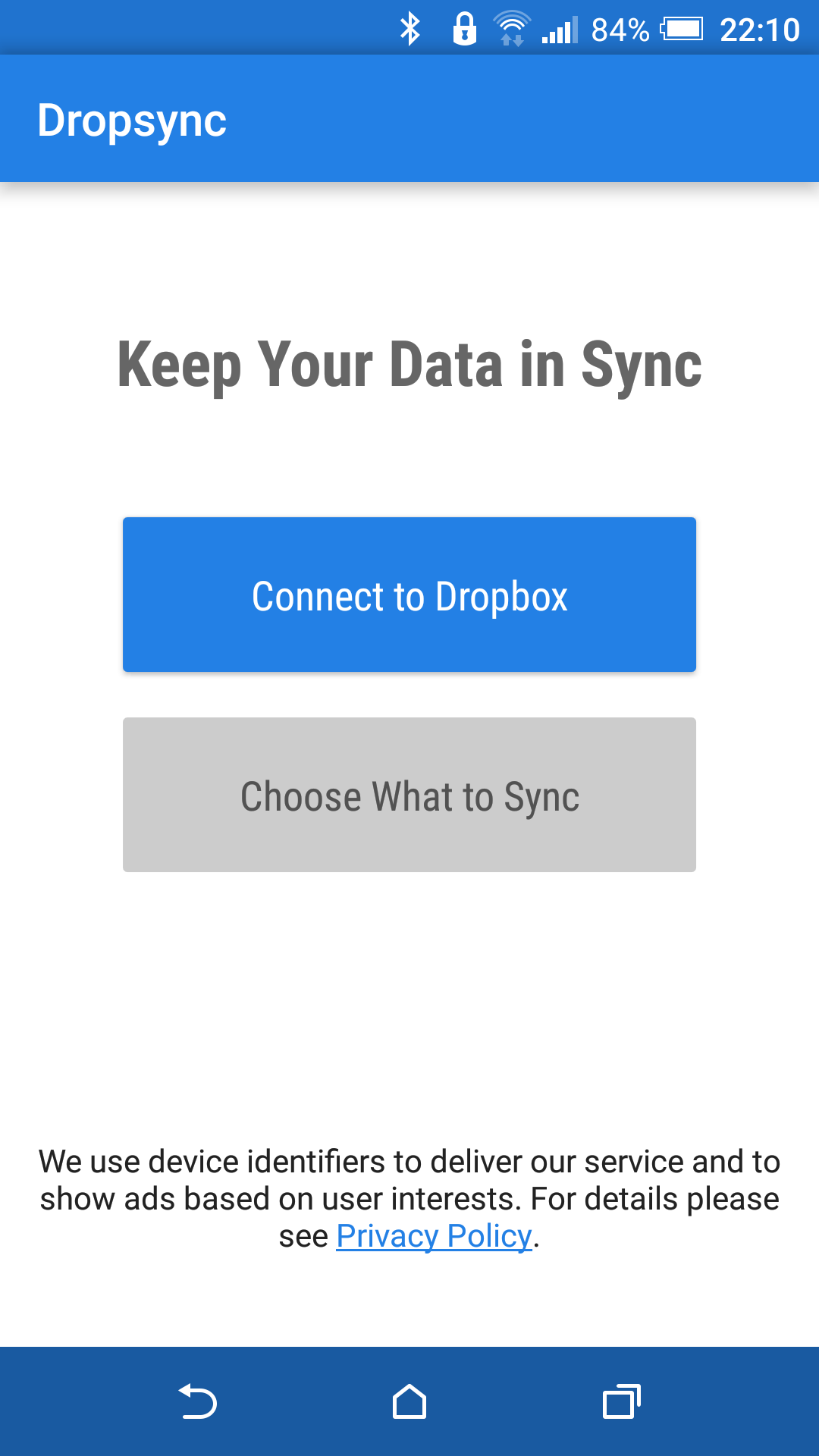Screen dimensions: 819x1456
Task: Open the Privacy Policy link
Action: [x=434, y=1236]
